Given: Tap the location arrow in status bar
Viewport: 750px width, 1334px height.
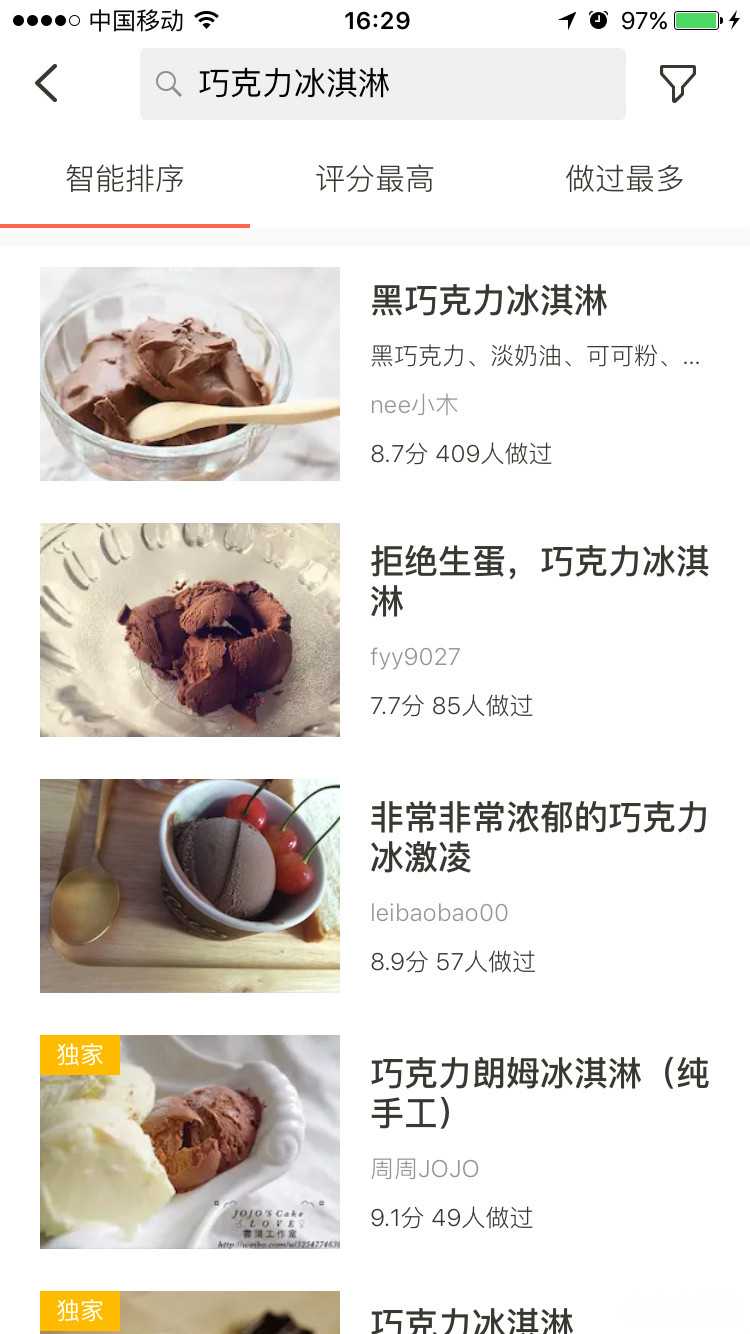Looking at the screenshot, I should click(568, 19).
